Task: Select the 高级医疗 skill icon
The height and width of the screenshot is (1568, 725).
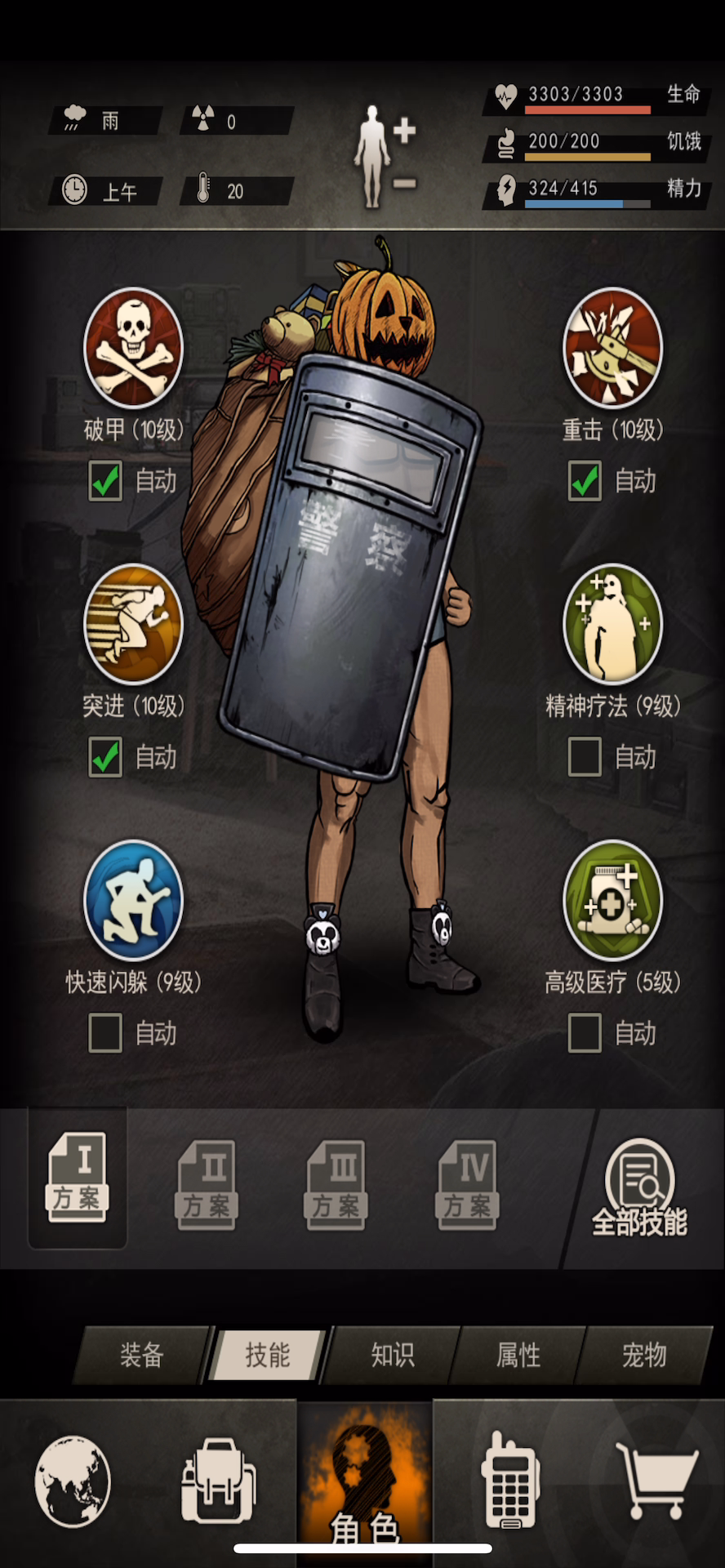Action: coord(612,901)
